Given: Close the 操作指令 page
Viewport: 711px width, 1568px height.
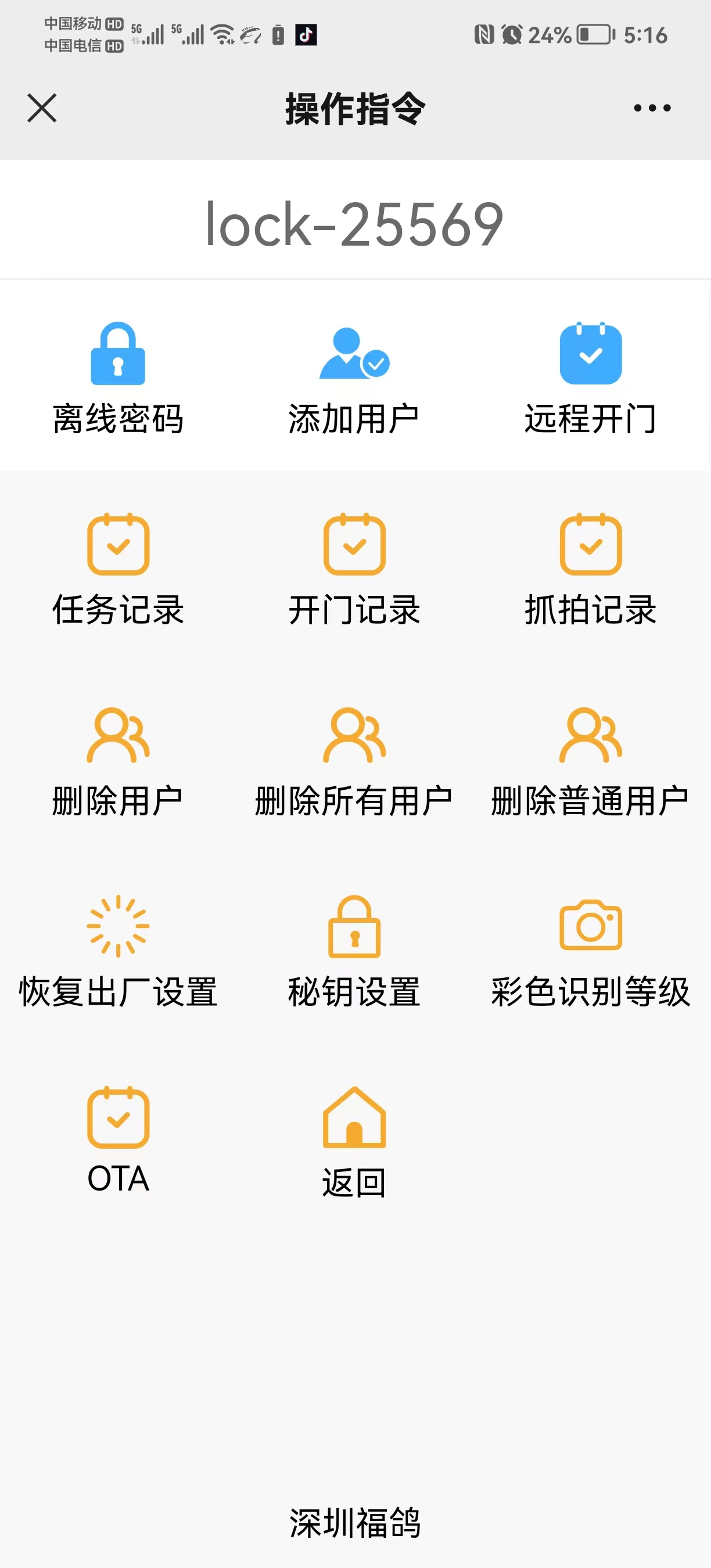Looking at the screenshot, I should pos(42,108).
